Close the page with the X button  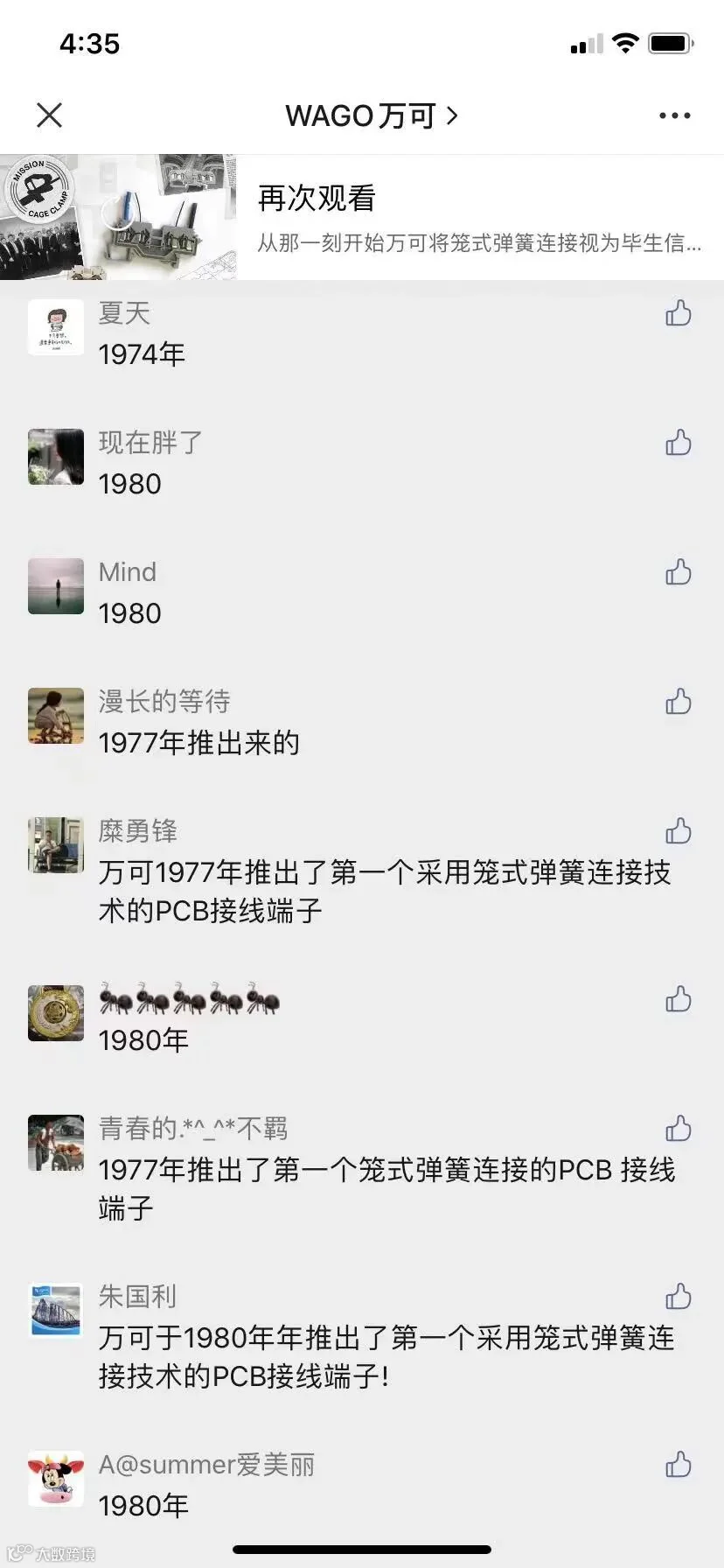[50, 115]
